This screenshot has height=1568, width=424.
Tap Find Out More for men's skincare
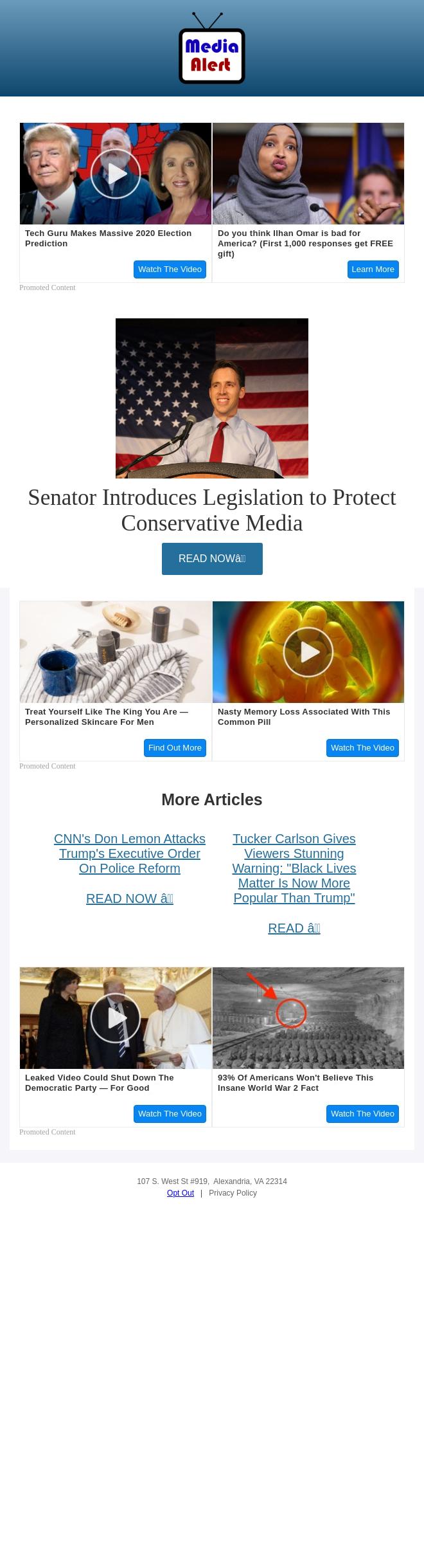[x=175, y=748]
